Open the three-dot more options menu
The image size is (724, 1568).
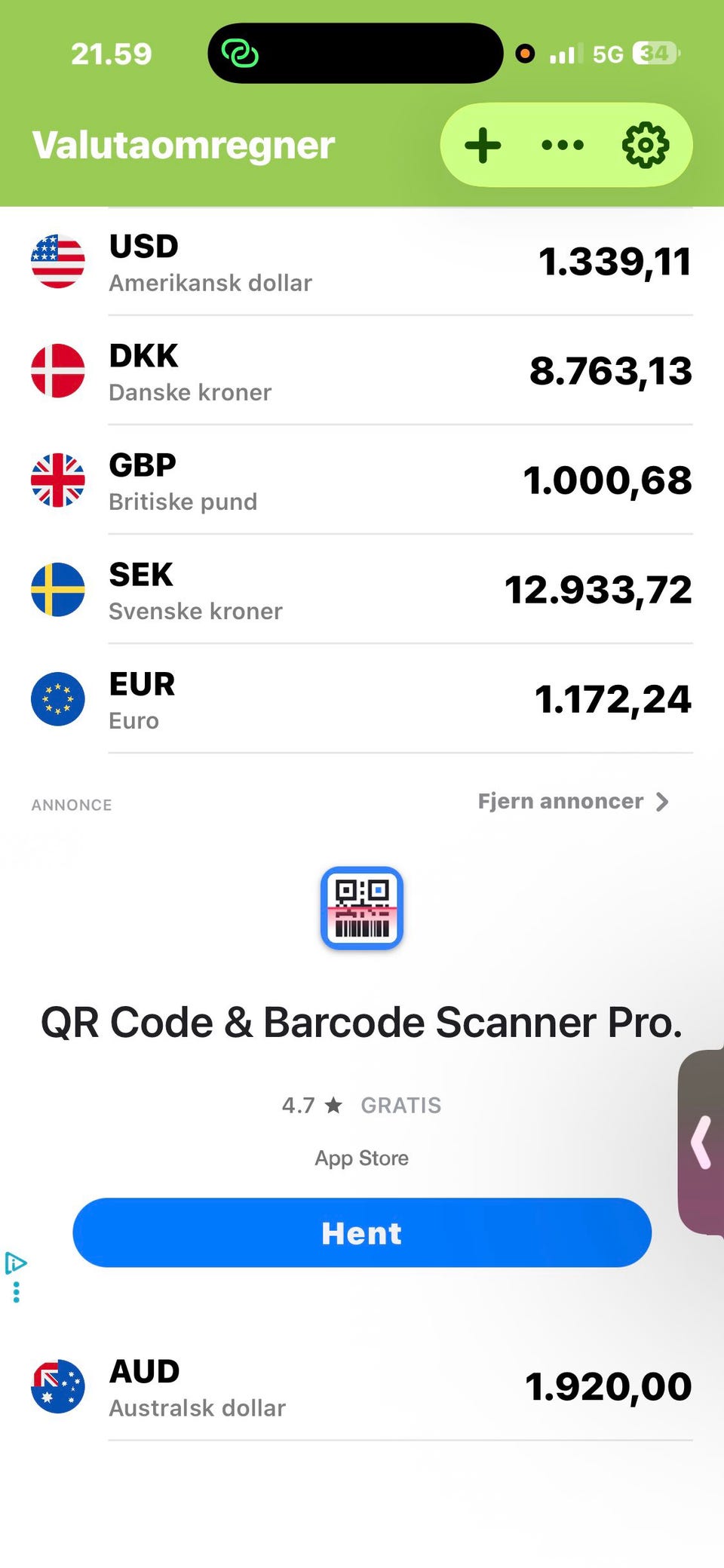563,145
